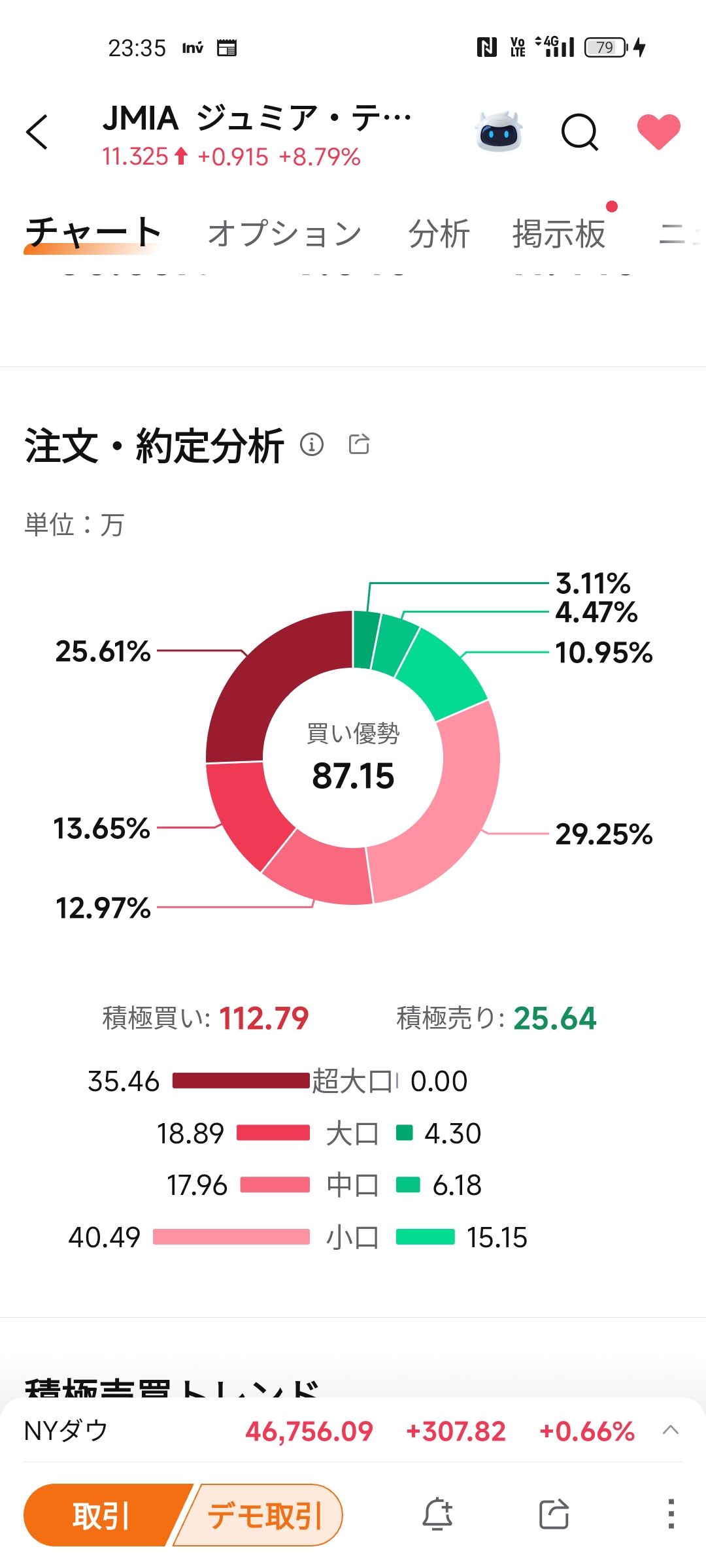Image resolution: width=706 pixels, height=1568 pixels.
Task: Go back using the top-left arrow
Action: coord(38,132)
